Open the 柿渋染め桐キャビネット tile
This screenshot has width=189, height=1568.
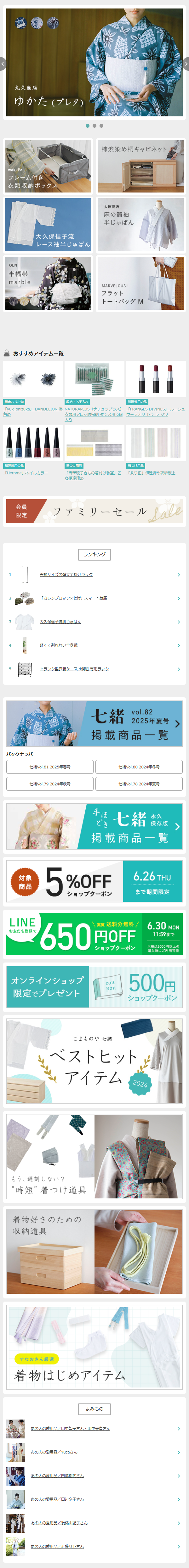(141, 166)
